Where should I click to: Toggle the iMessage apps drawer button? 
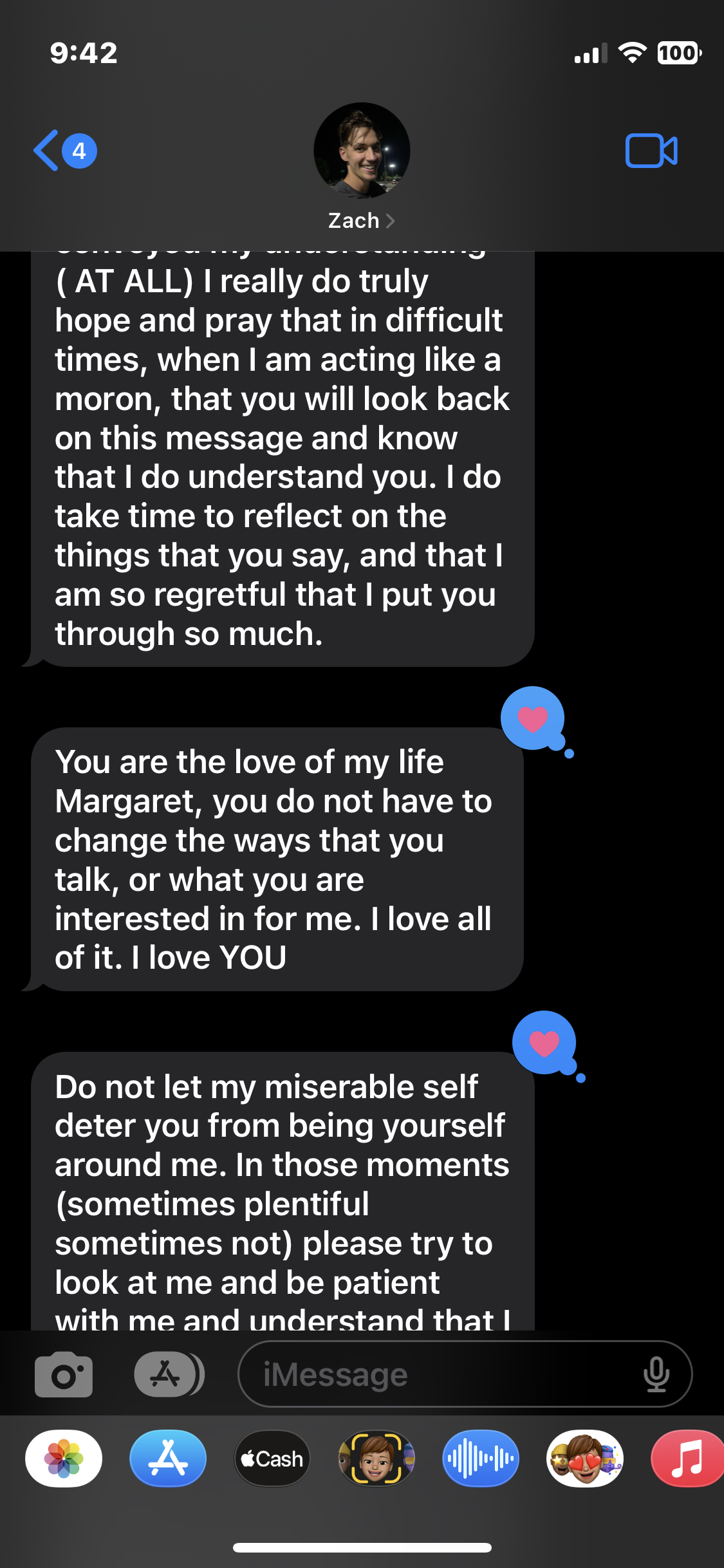[169, 1374]
